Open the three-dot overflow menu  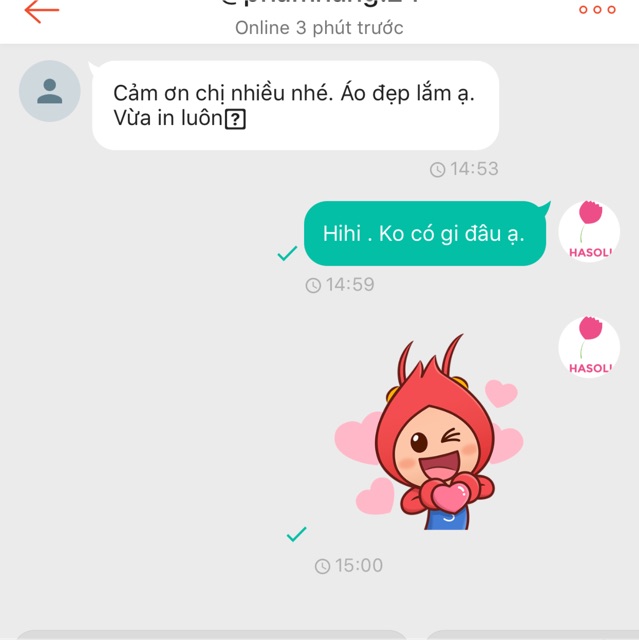click(x=597, y=10)
